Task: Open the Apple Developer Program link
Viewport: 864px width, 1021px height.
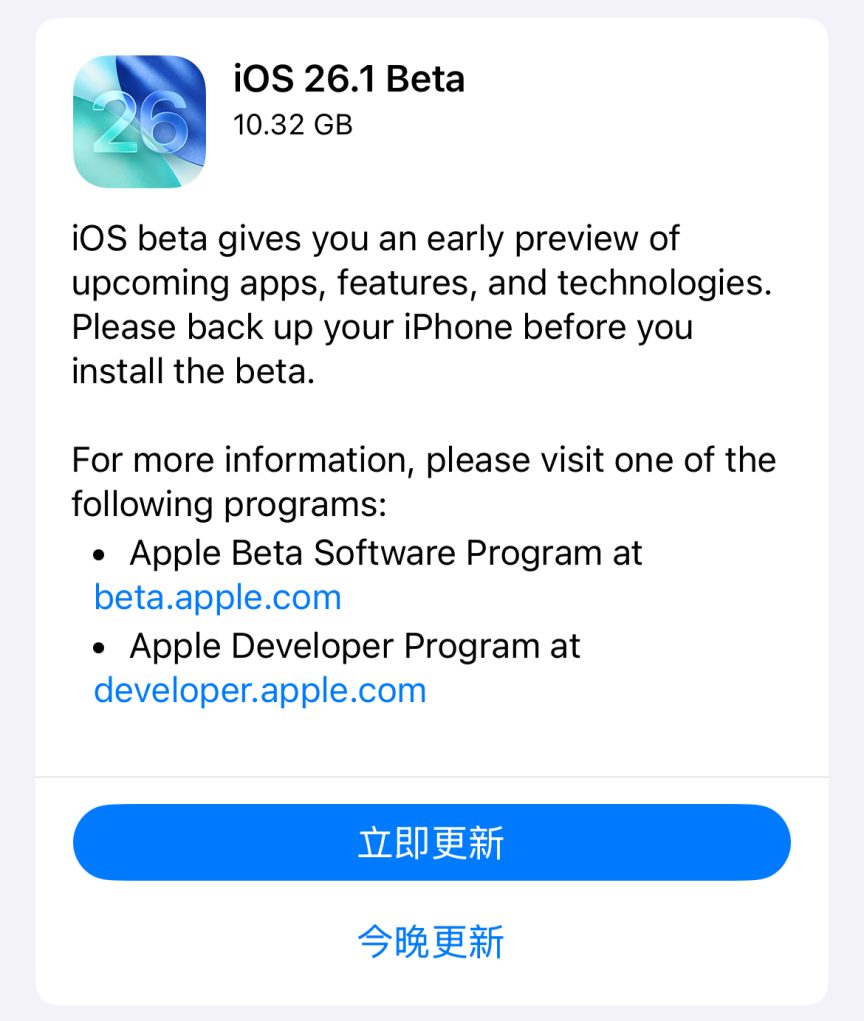Action: click(x=258, y=690)
